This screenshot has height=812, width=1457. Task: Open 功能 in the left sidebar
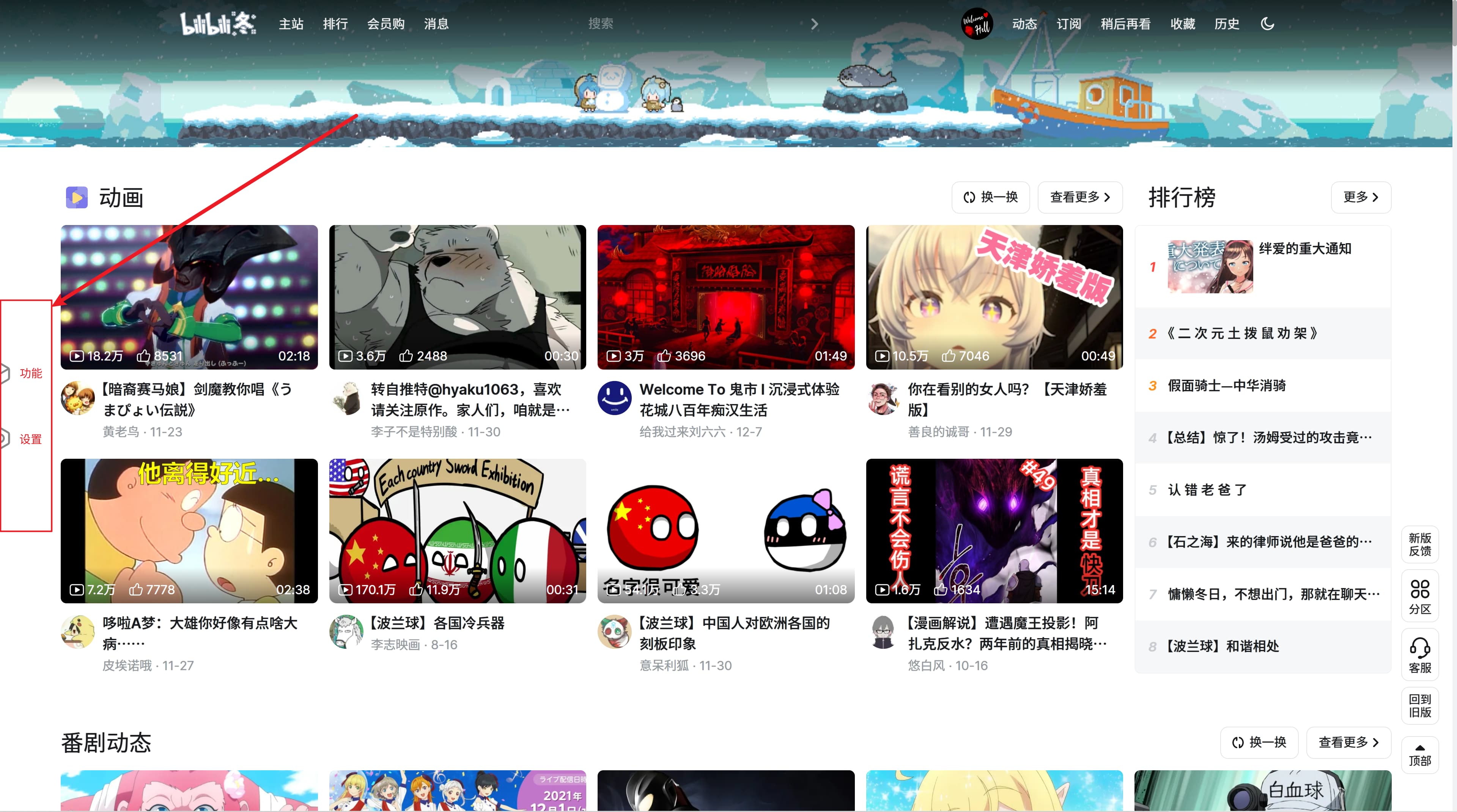pyautogui.click(x=30, y=373)
